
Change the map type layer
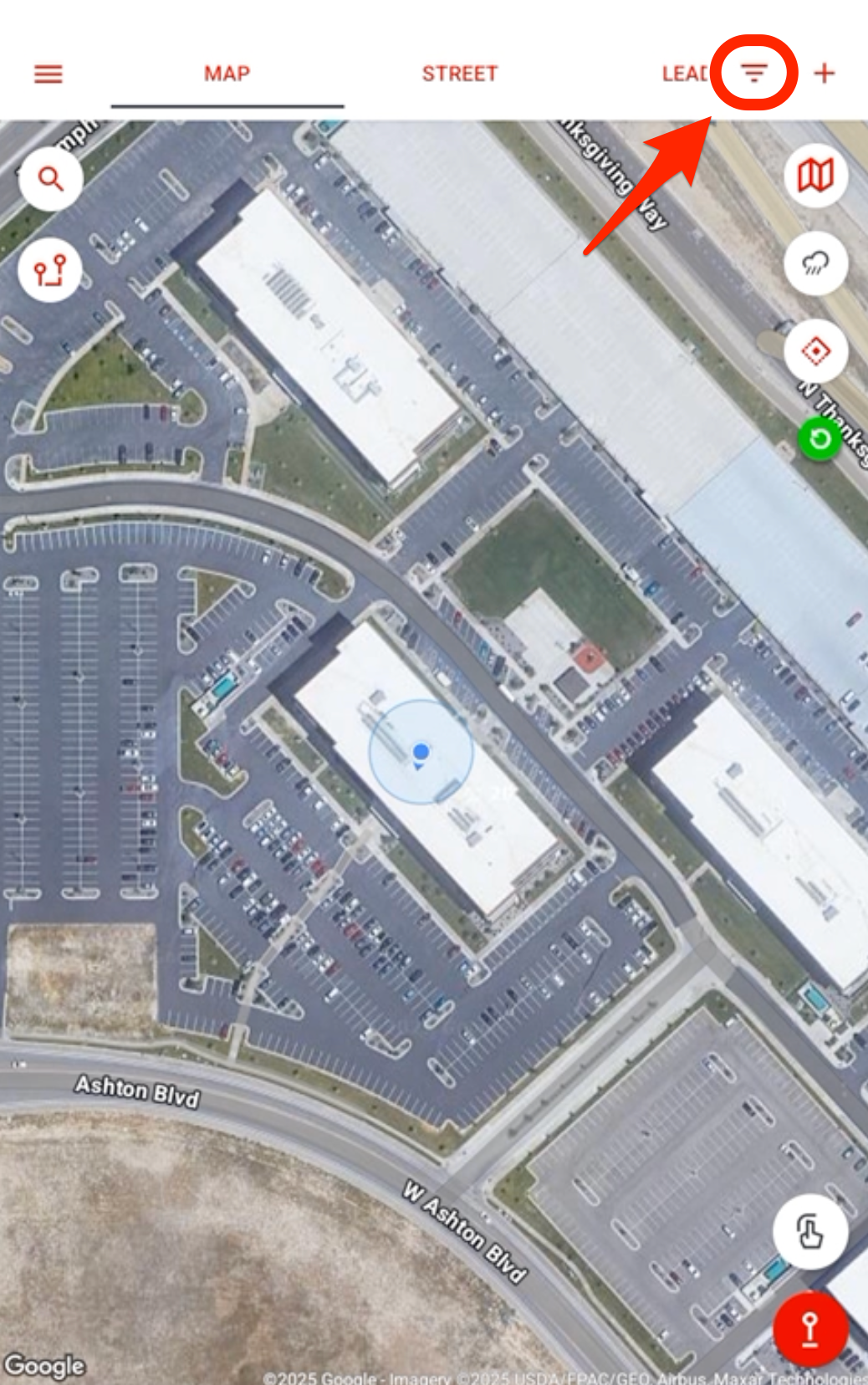pyautogui.click(x=815, y=176)
